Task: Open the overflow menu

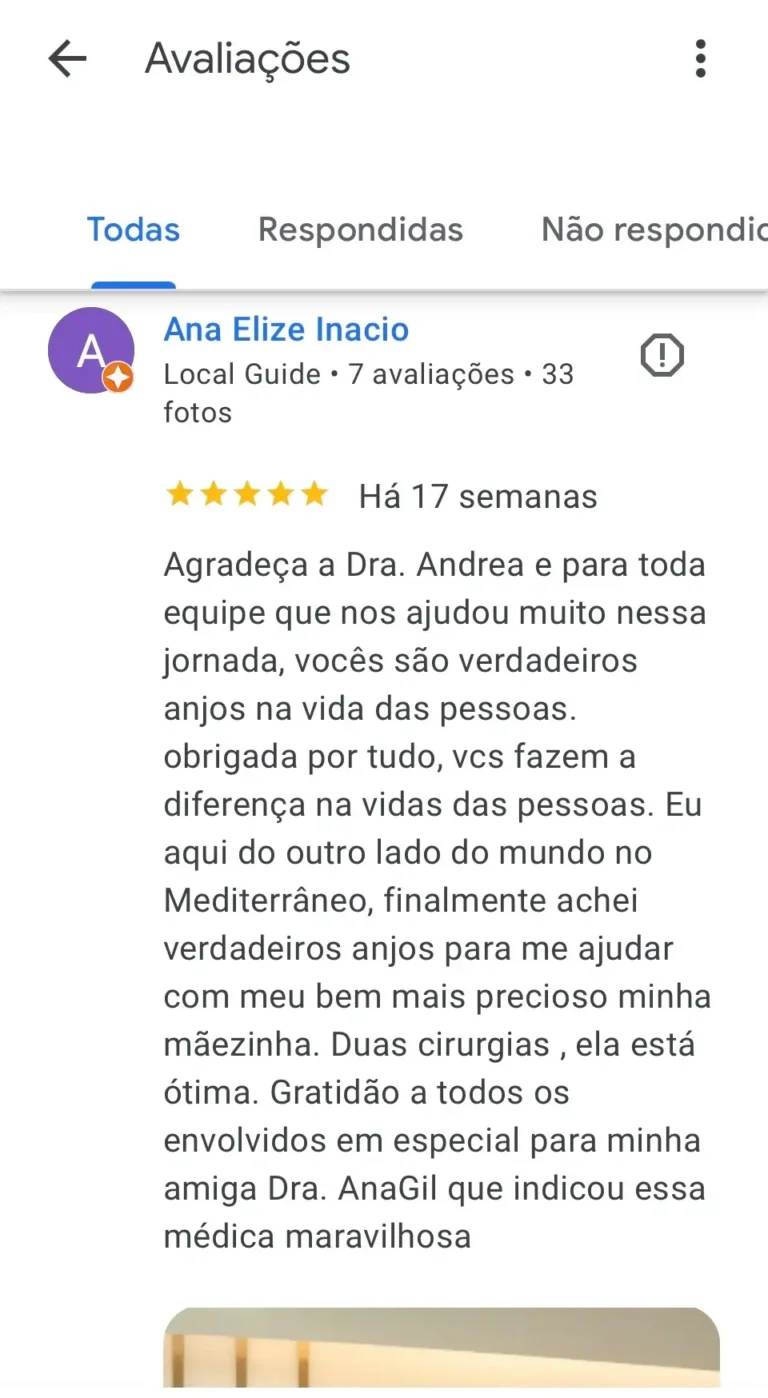Action: pyautogui.click(x=700, y=59)
